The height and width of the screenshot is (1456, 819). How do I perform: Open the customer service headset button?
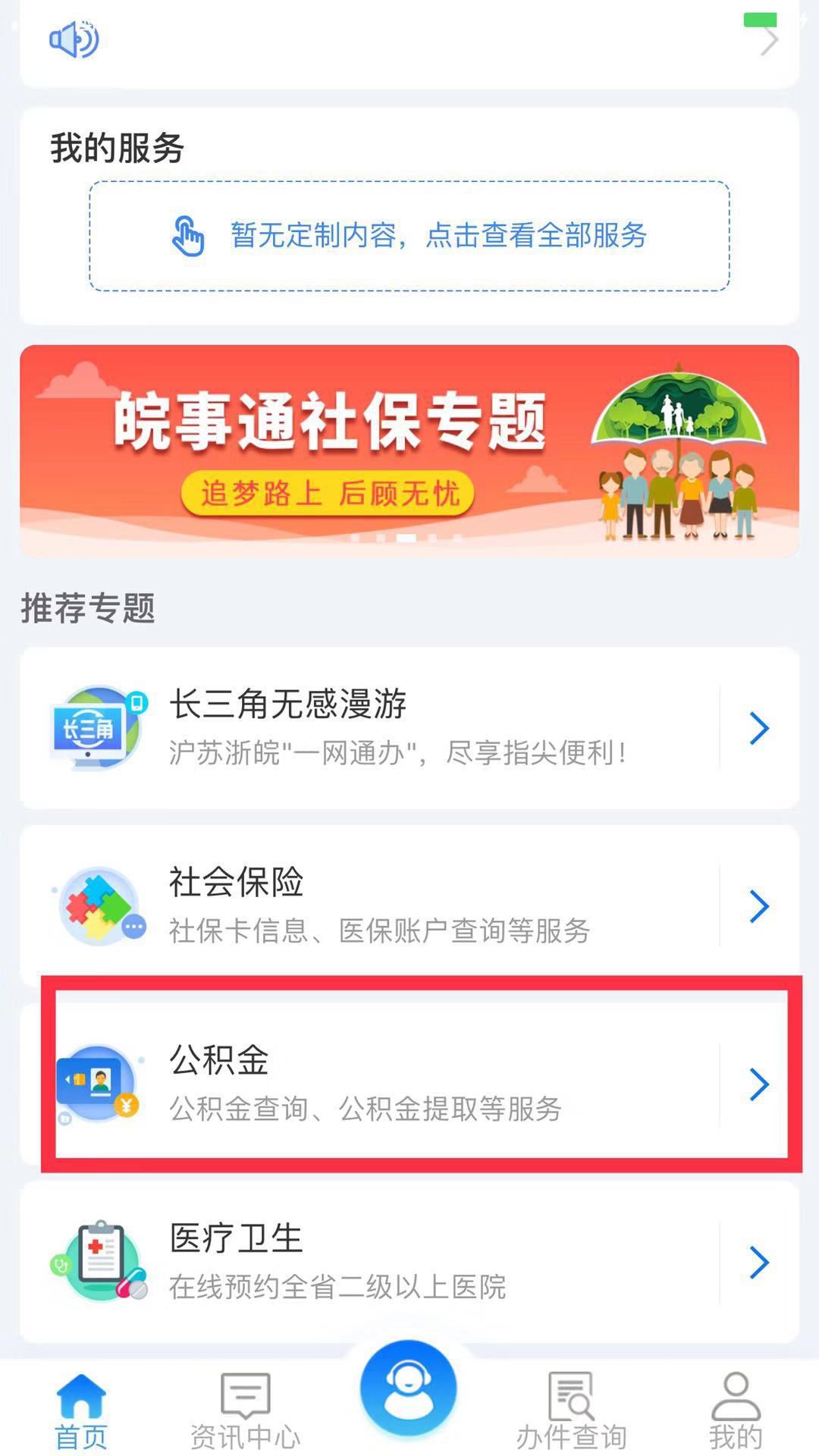(x=409, y=1389)
